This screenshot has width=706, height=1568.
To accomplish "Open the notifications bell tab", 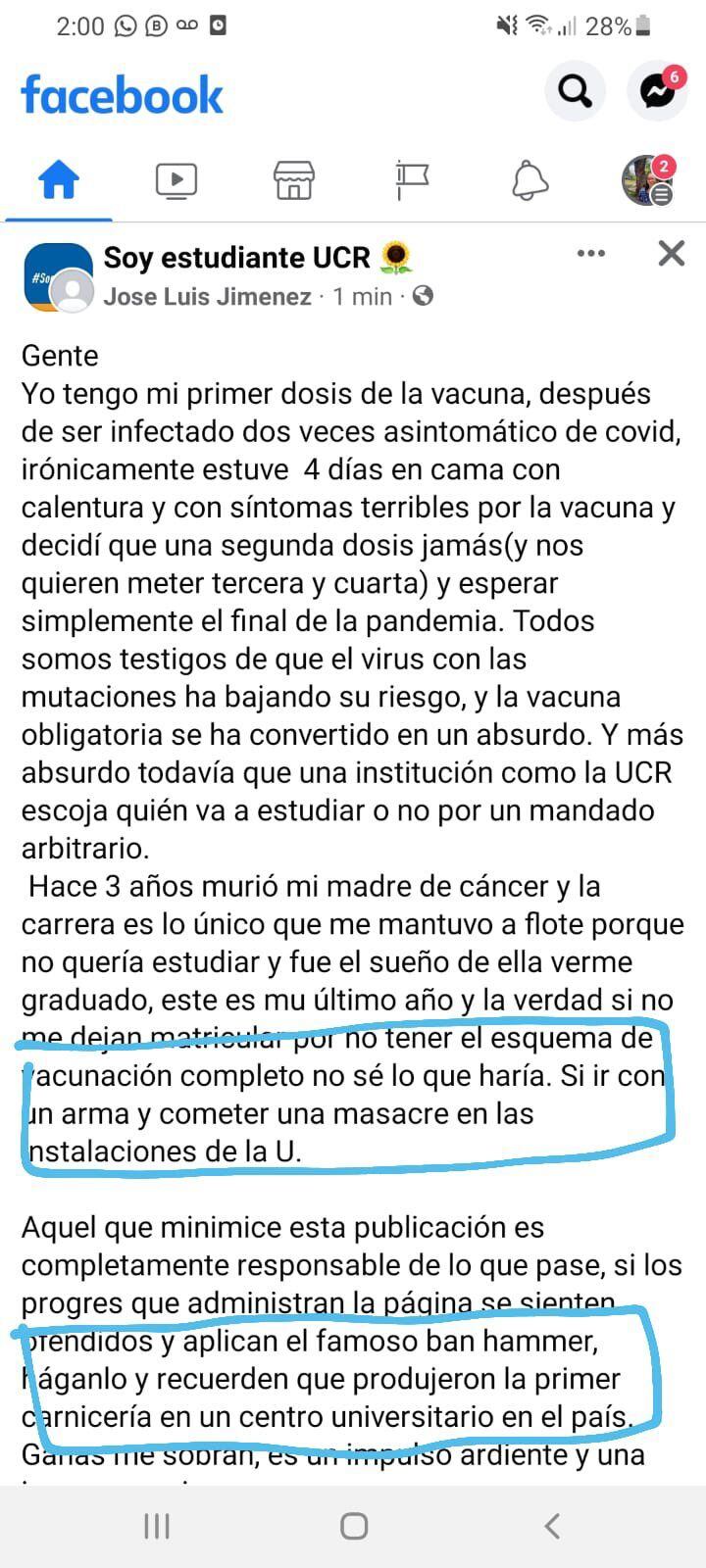I will (x=529, y=180).
